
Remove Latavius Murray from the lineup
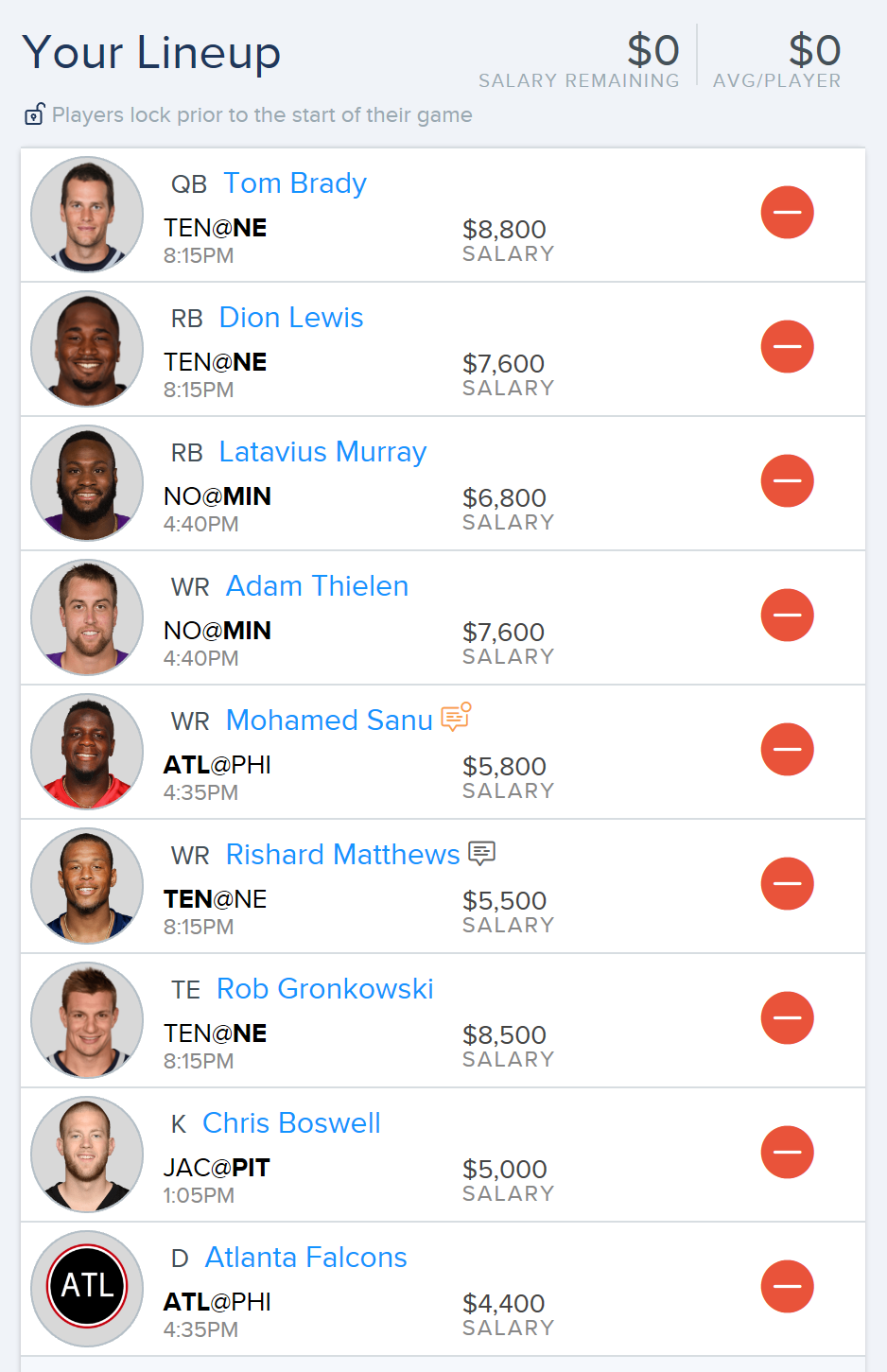tap(787, 481)
